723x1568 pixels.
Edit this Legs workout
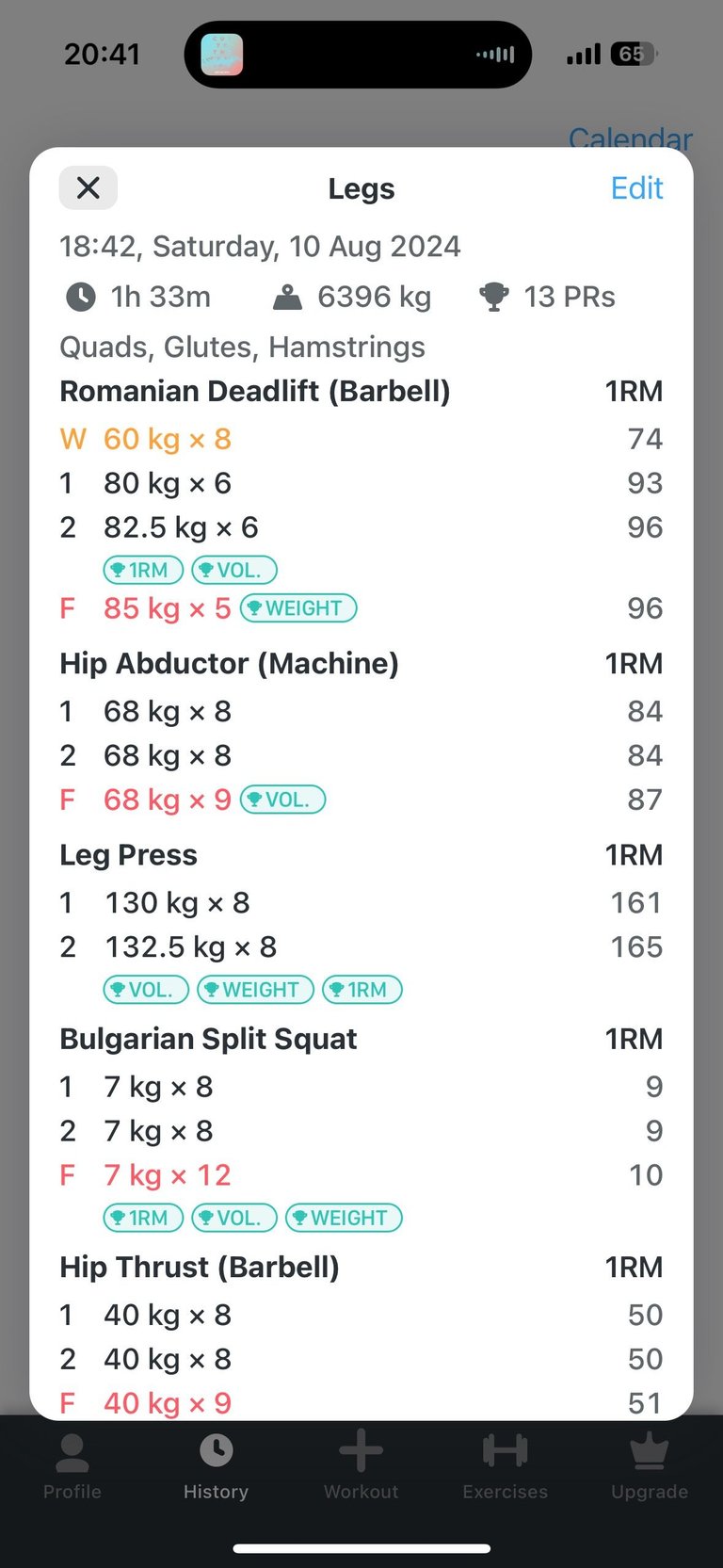click(x=636, y=188)
